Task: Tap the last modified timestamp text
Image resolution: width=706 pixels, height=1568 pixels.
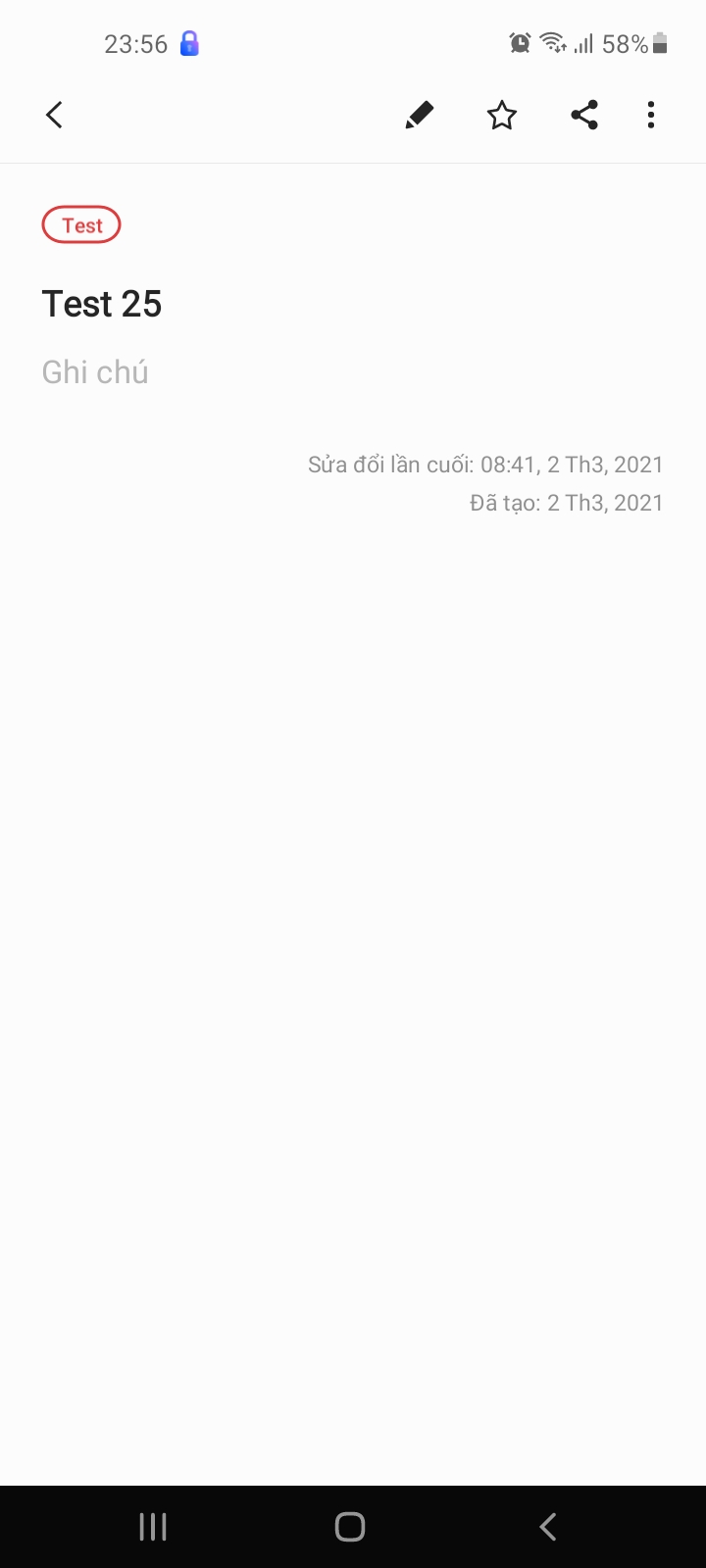Action: click(x=484, y=464)
